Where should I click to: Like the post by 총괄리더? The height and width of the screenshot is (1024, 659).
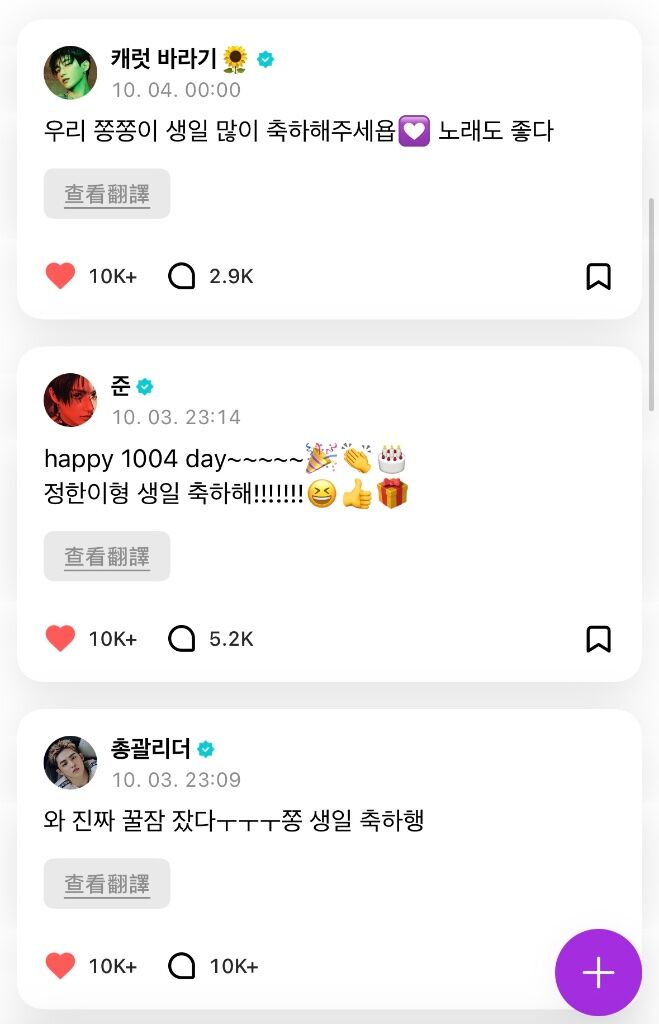pyautogui.click(x=61, y=965)
